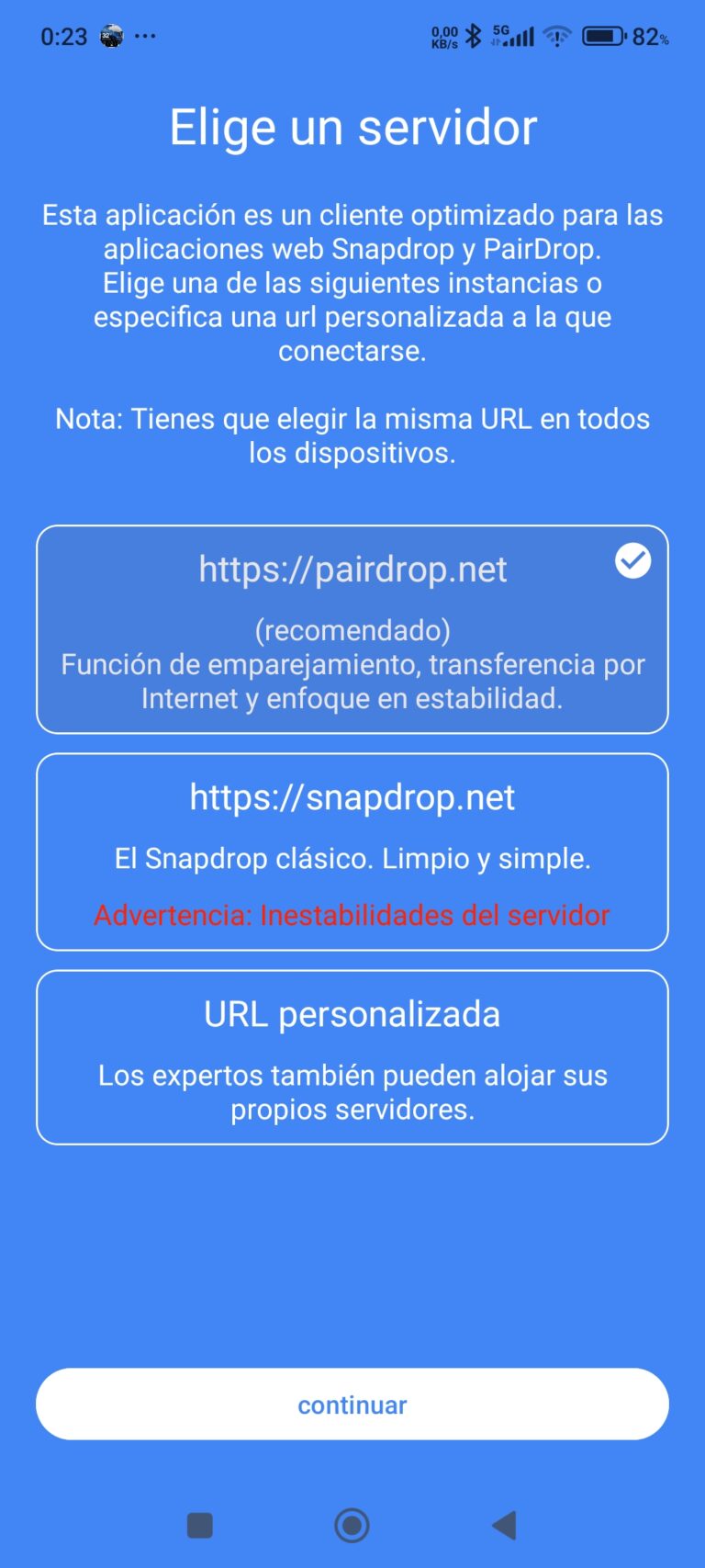Choose the https://snapdrop.net server
Viewport: 705px width, 1568px height.
coord(352,851)
